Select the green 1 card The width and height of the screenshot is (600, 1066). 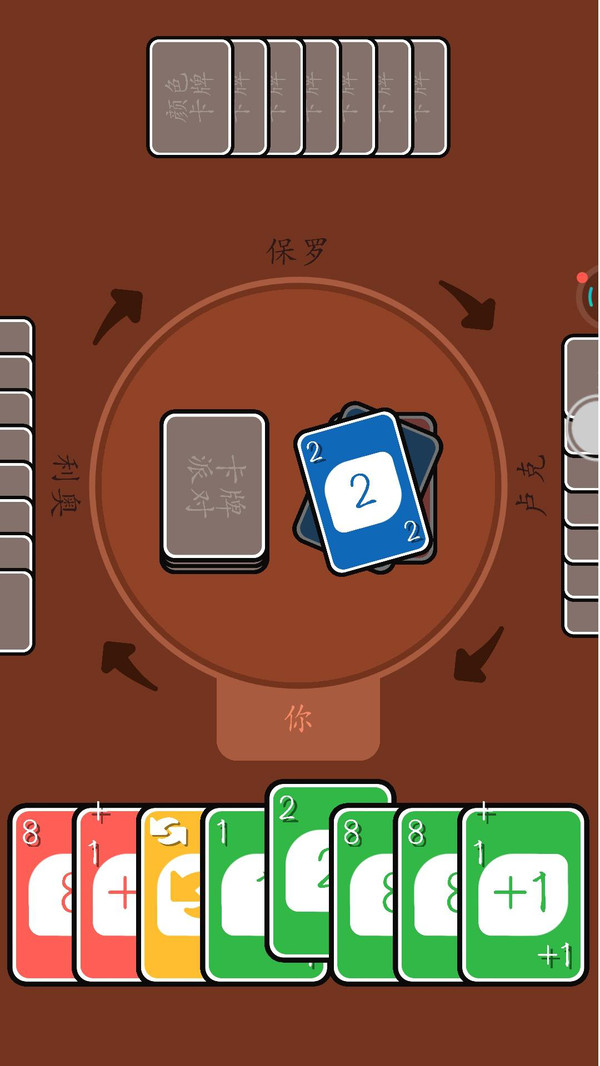pyautogui.click(x=234, y=894)
